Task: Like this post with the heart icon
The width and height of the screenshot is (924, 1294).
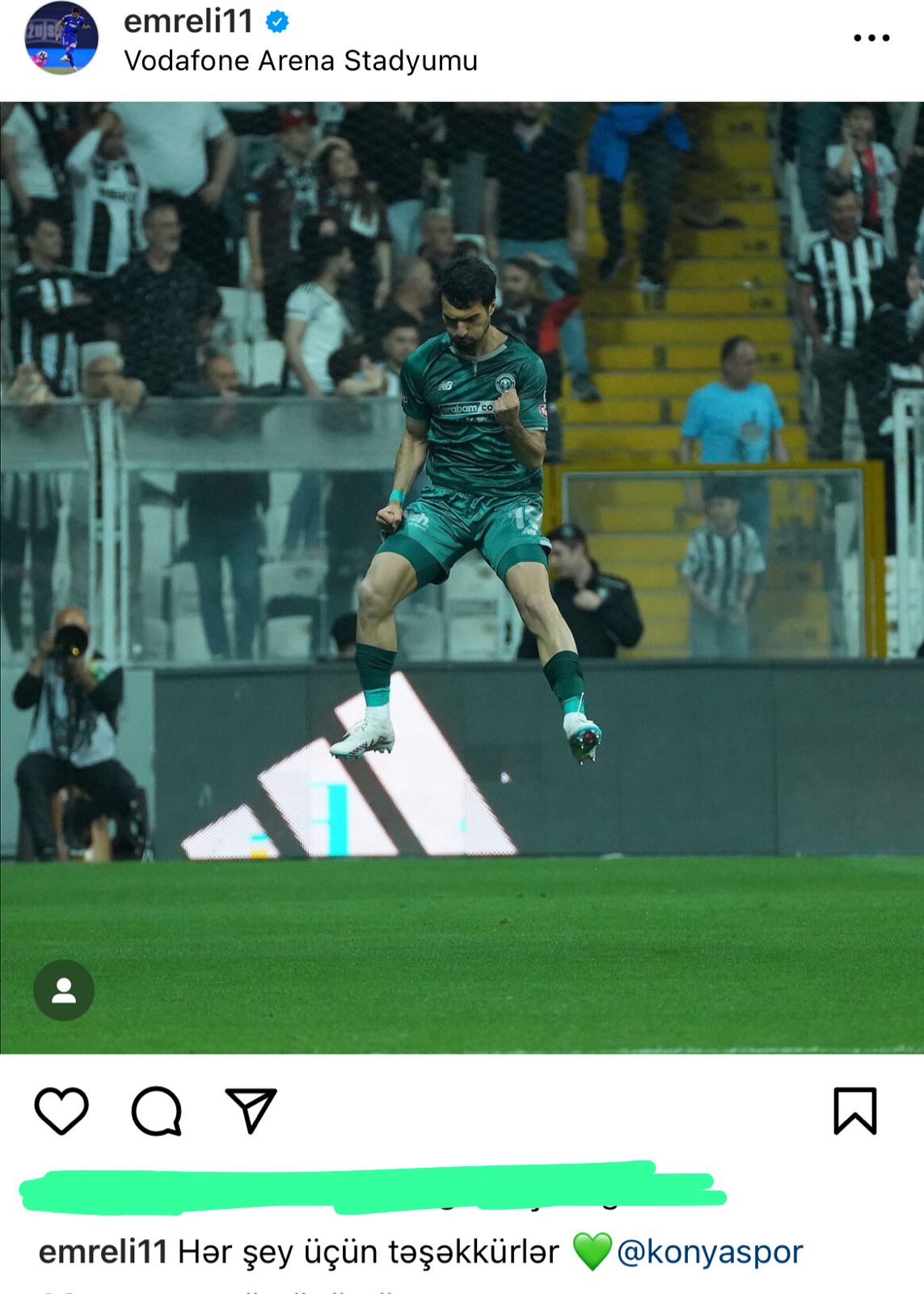Action: point(61,1110)
